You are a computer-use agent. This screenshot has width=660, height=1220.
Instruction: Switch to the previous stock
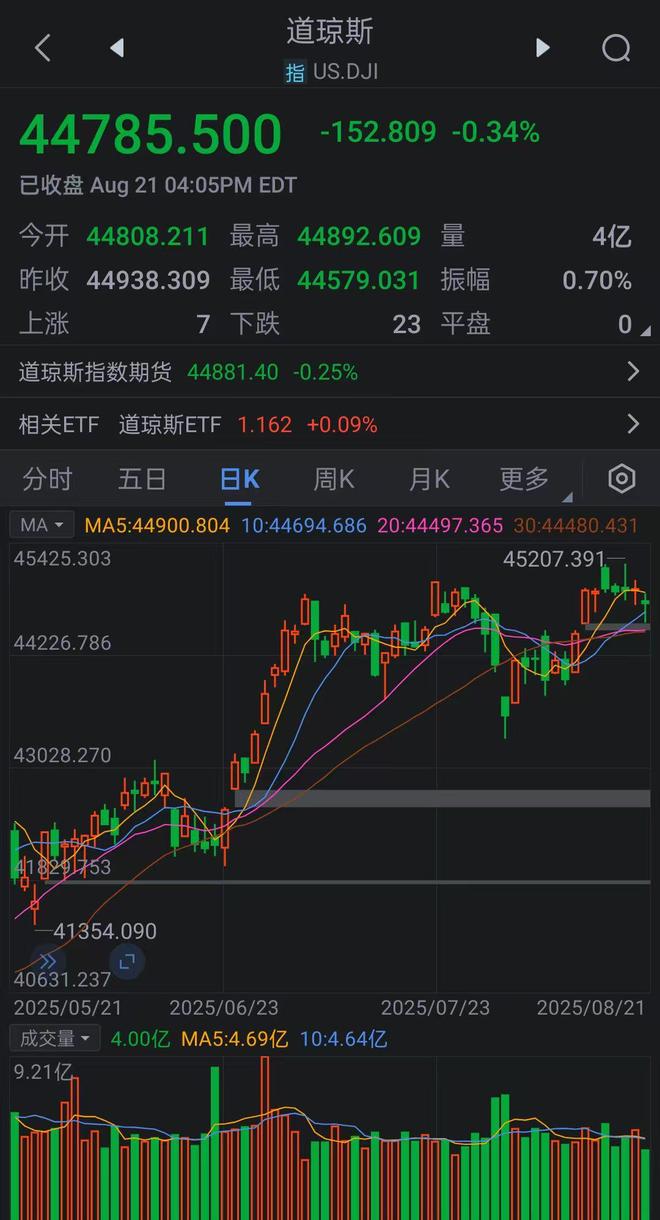tap(117, 48)
